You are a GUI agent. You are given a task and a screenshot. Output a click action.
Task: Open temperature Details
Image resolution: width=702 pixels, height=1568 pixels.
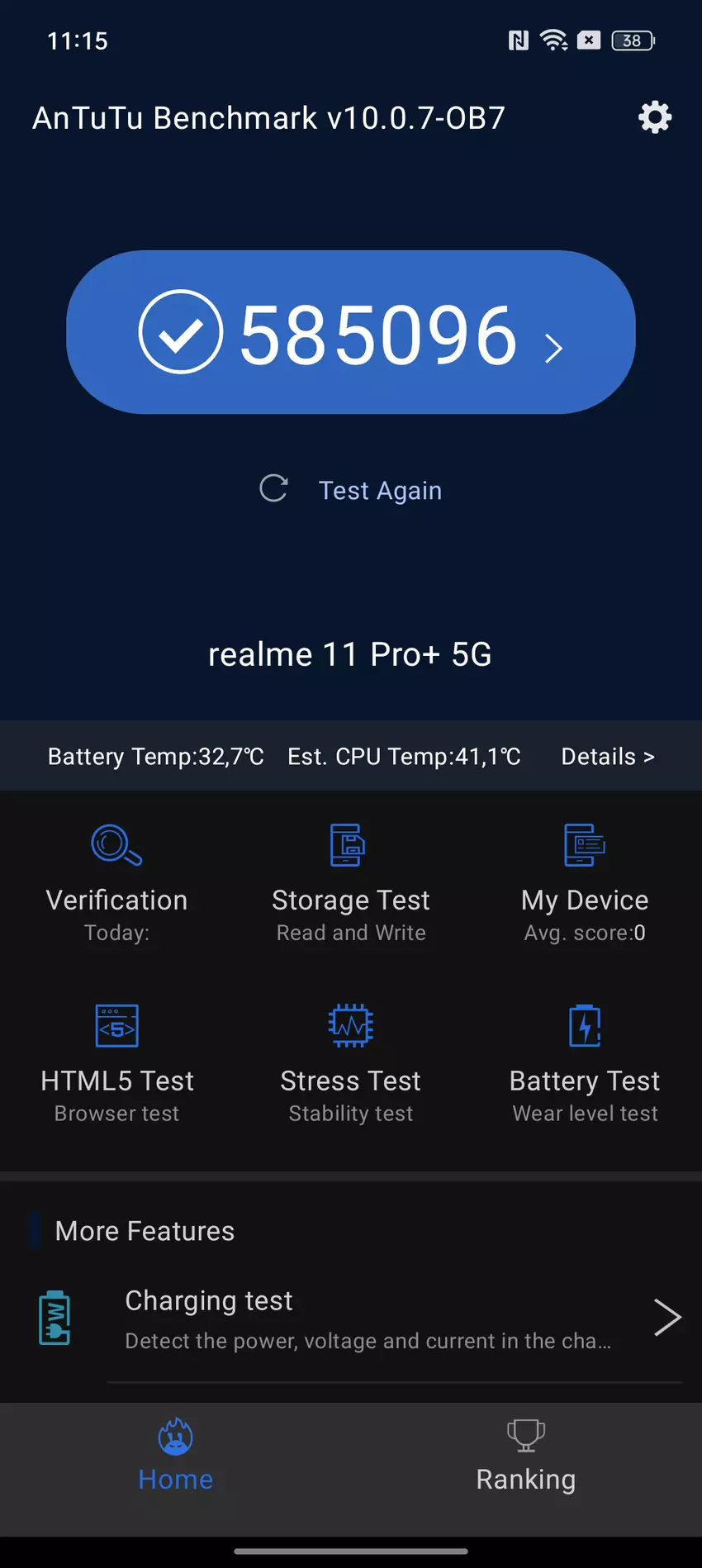[x=608, y=757]
